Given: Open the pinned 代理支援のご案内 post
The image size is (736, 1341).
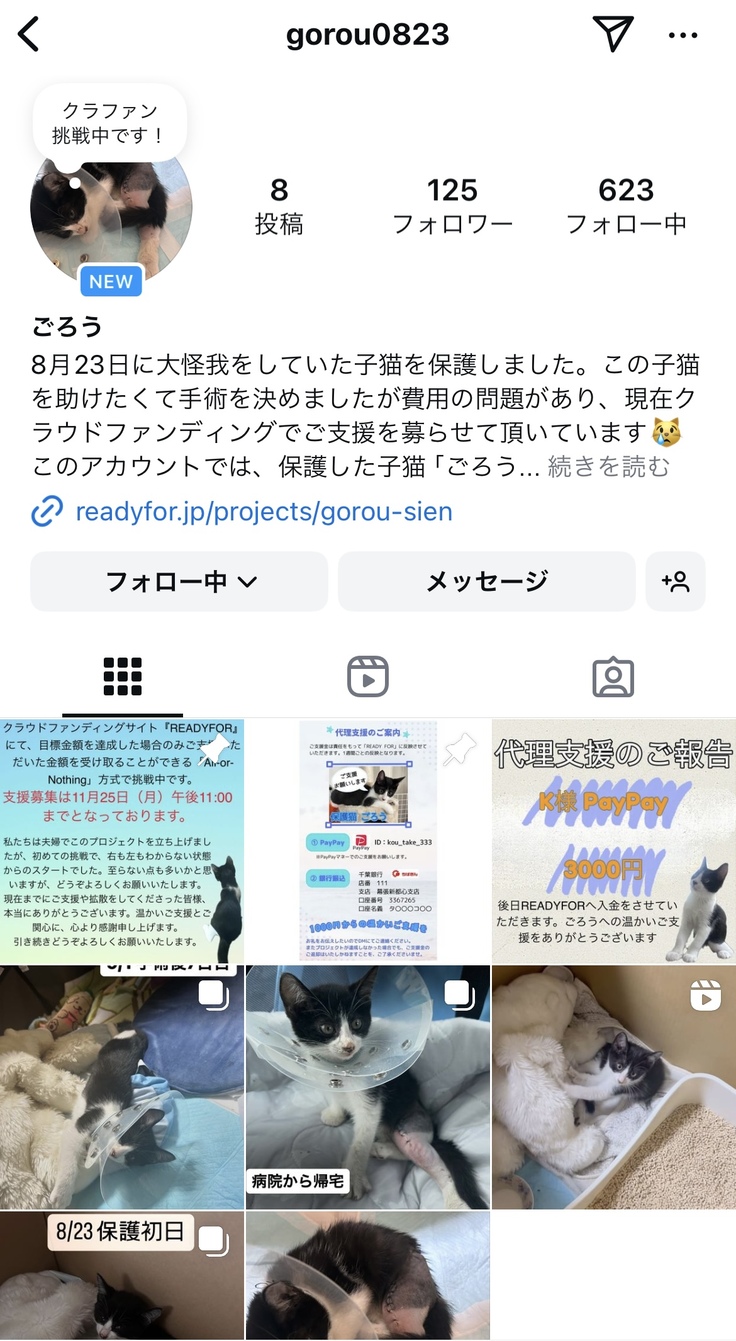Looking at the screenshot, I should (x=367, y=841).
